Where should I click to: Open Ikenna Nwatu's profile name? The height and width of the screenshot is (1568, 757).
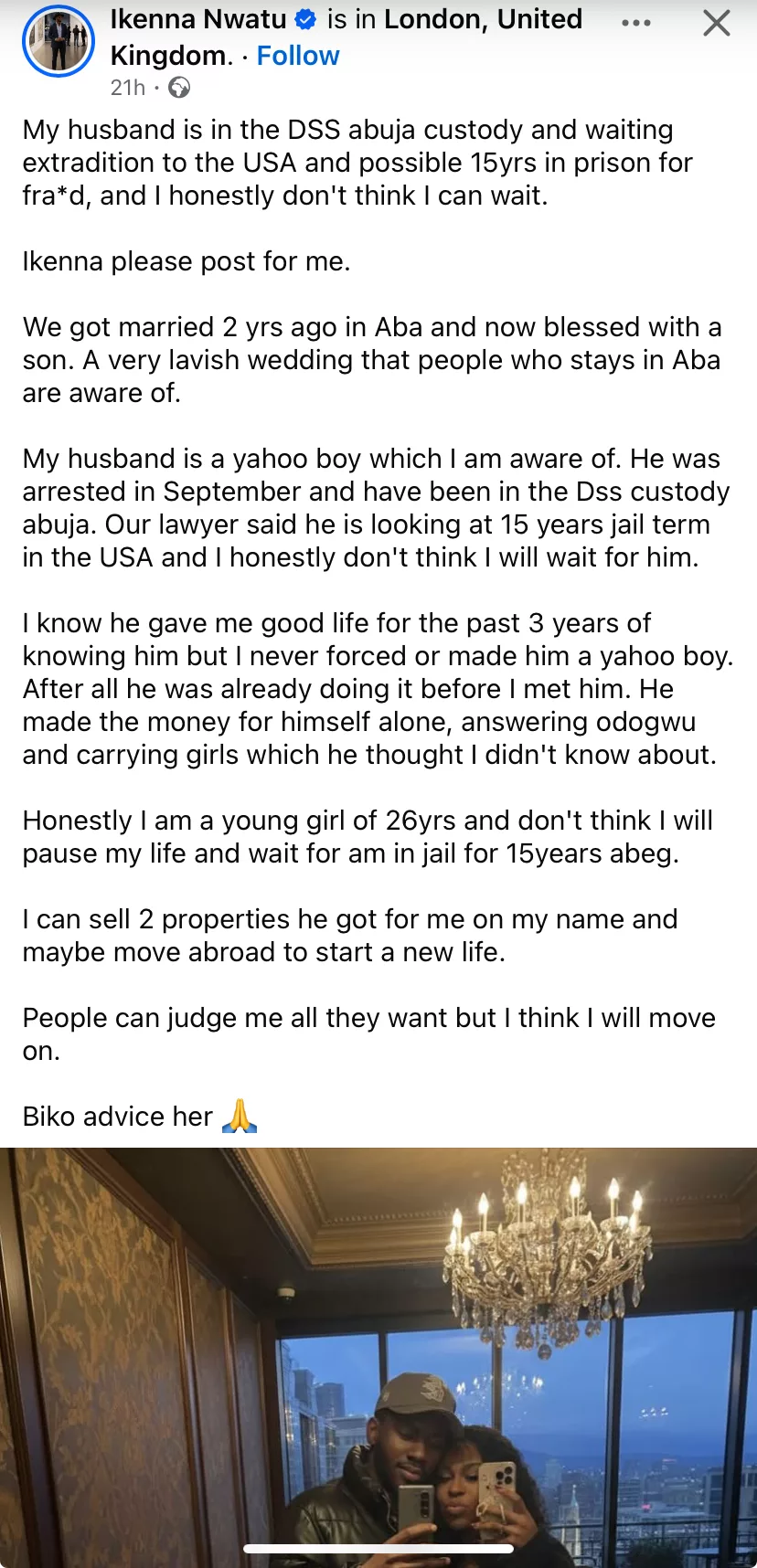(198, 19)
